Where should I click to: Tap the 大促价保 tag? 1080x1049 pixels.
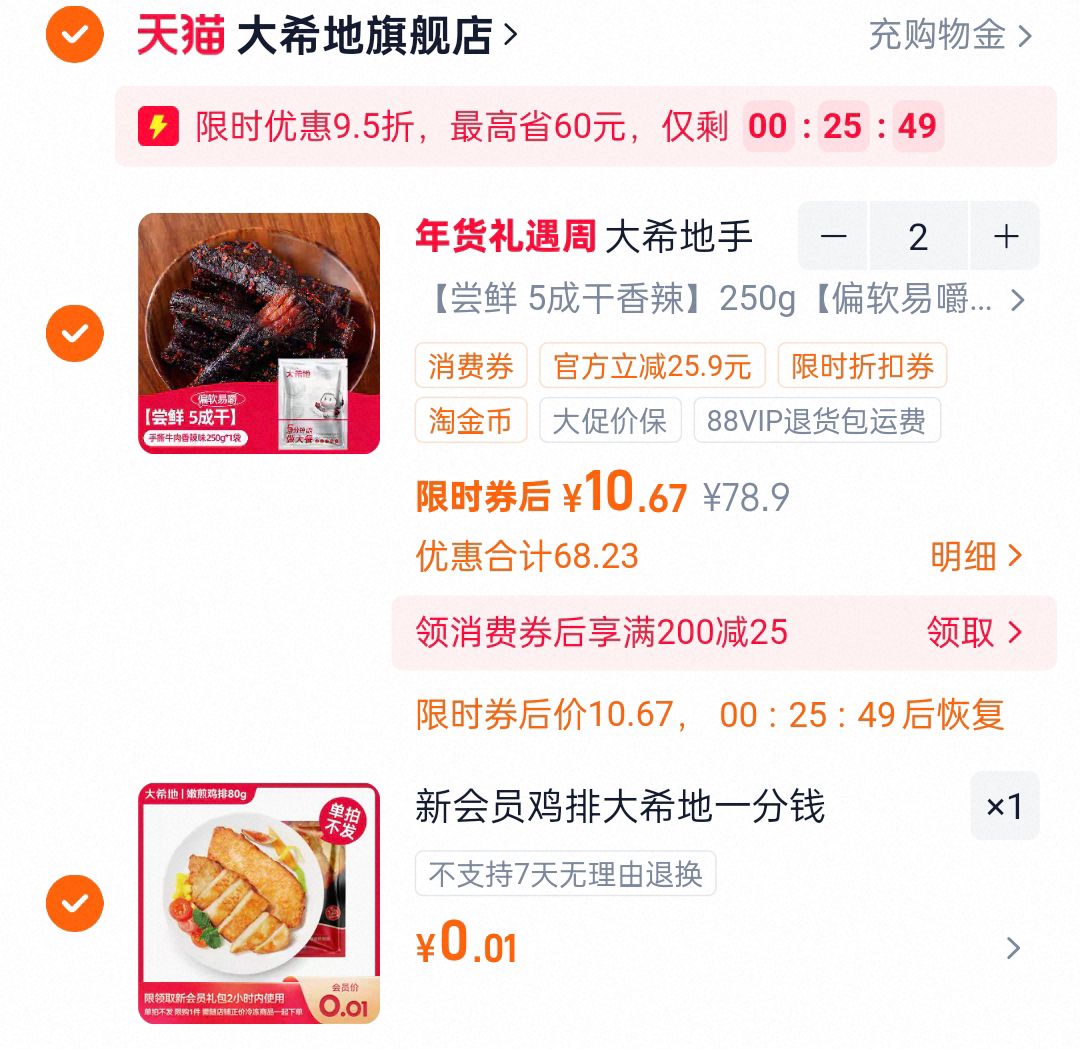610,421
